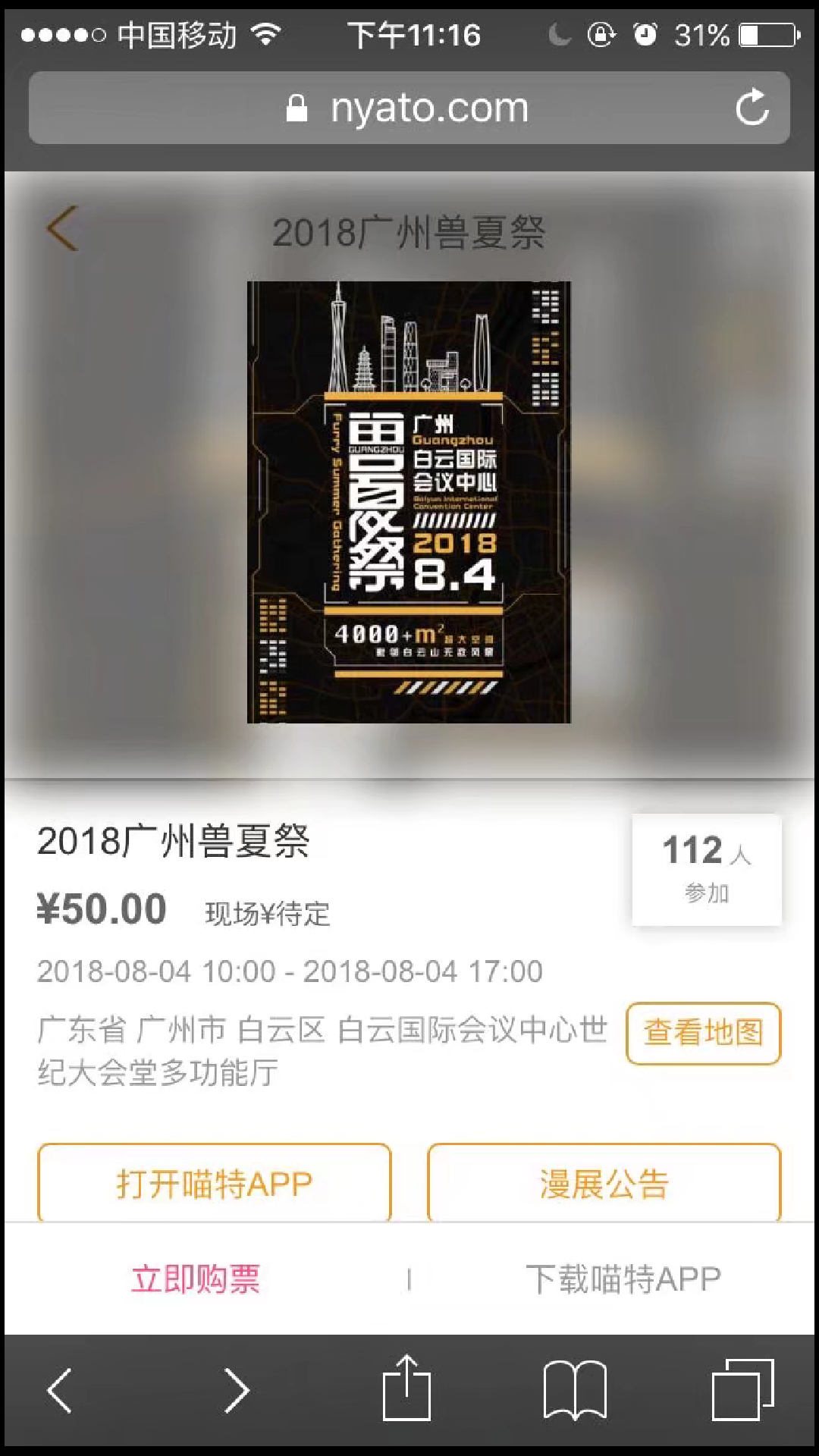Open Safari bookmarks
This screenshot has width=819, height=1456.
575,1390
